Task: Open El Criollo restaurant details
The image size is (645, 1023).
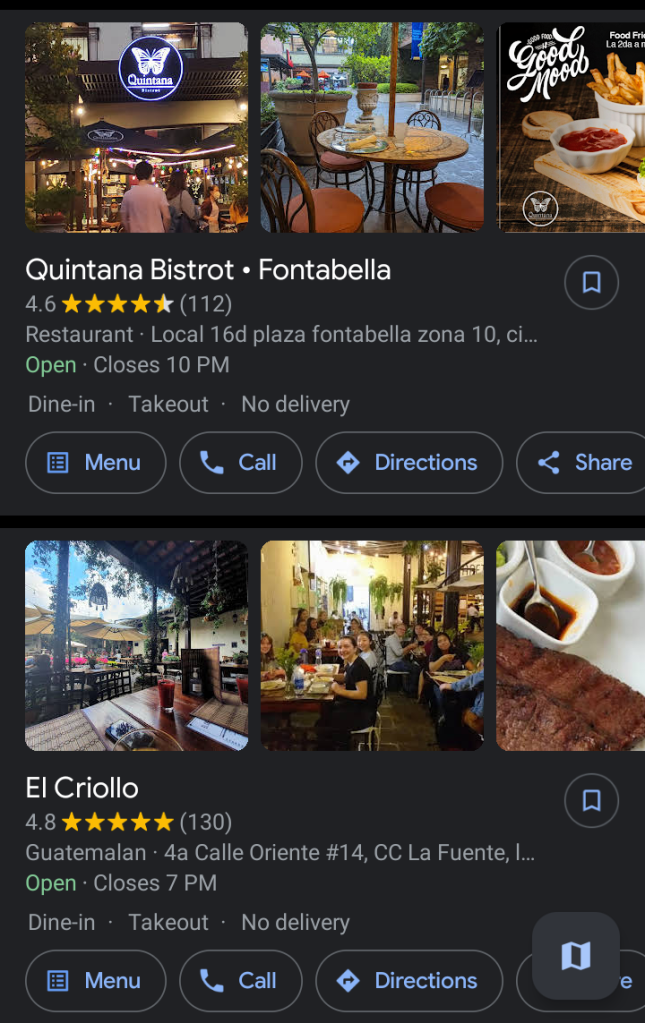Action: coord(82,788)
